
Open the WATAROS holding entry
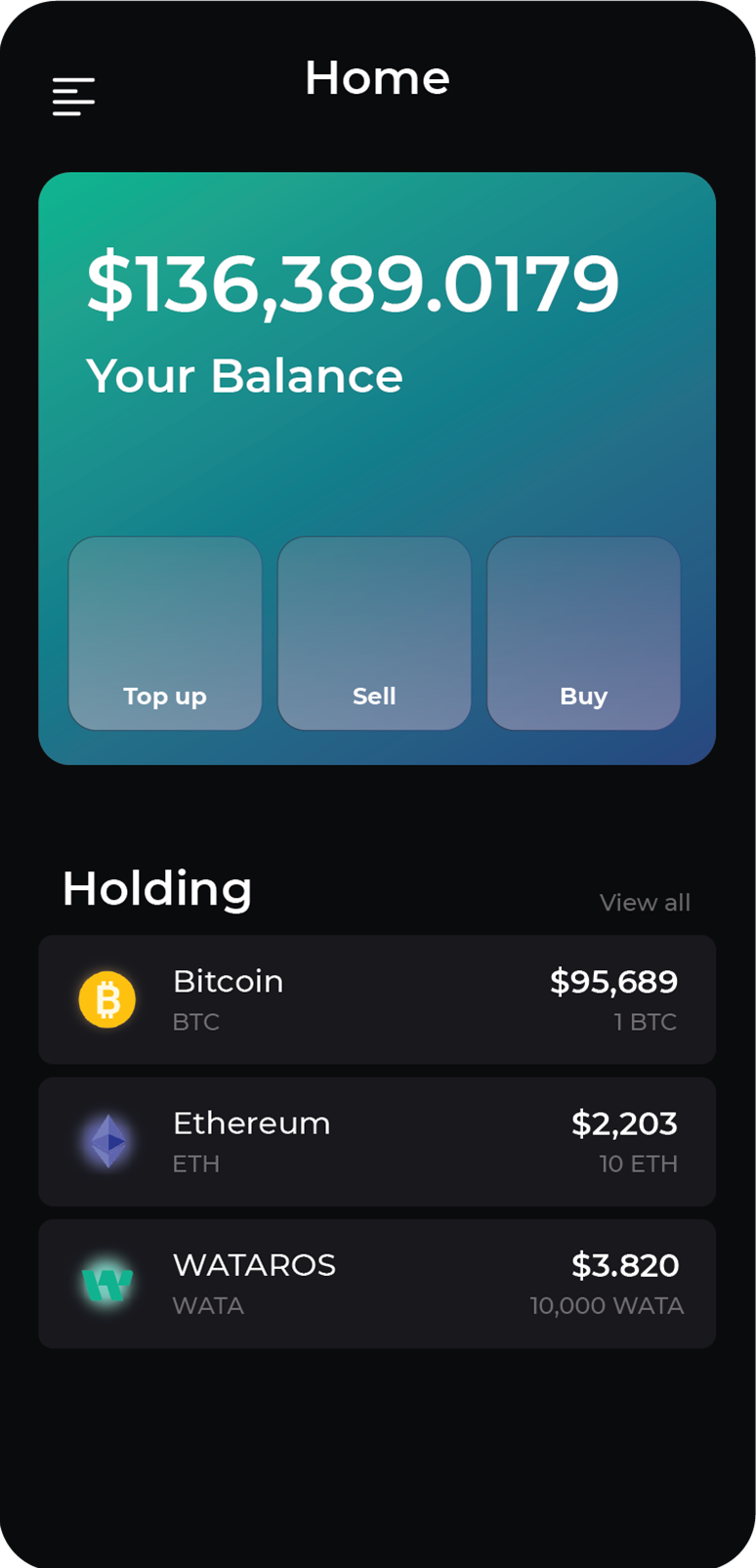[x=377, y=1283]
